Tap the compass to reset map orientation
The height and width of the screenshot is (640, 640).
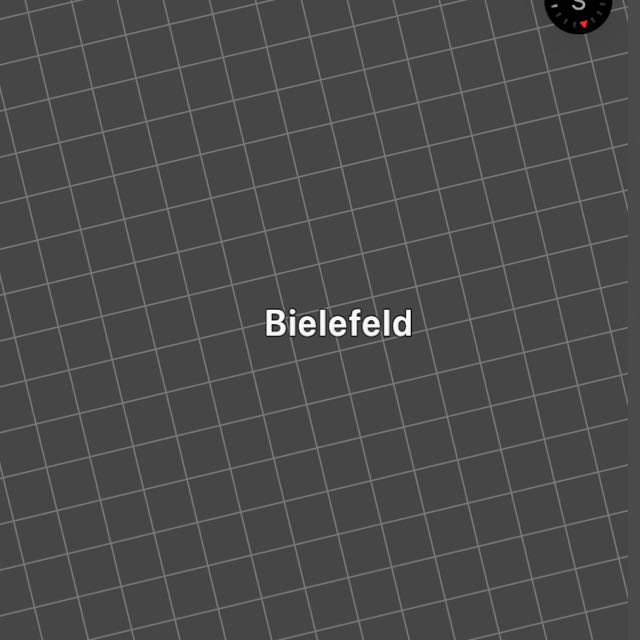(580, 8)
